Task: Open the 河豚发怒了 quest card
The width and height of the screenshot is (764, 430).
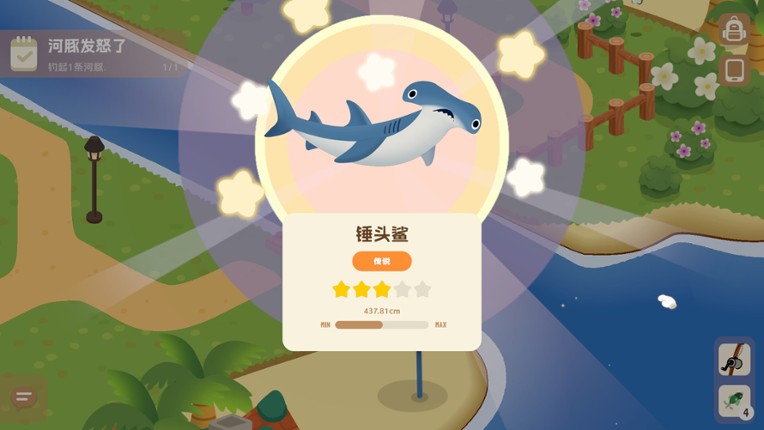Action: pyautogui.click(x=95, y=54)
